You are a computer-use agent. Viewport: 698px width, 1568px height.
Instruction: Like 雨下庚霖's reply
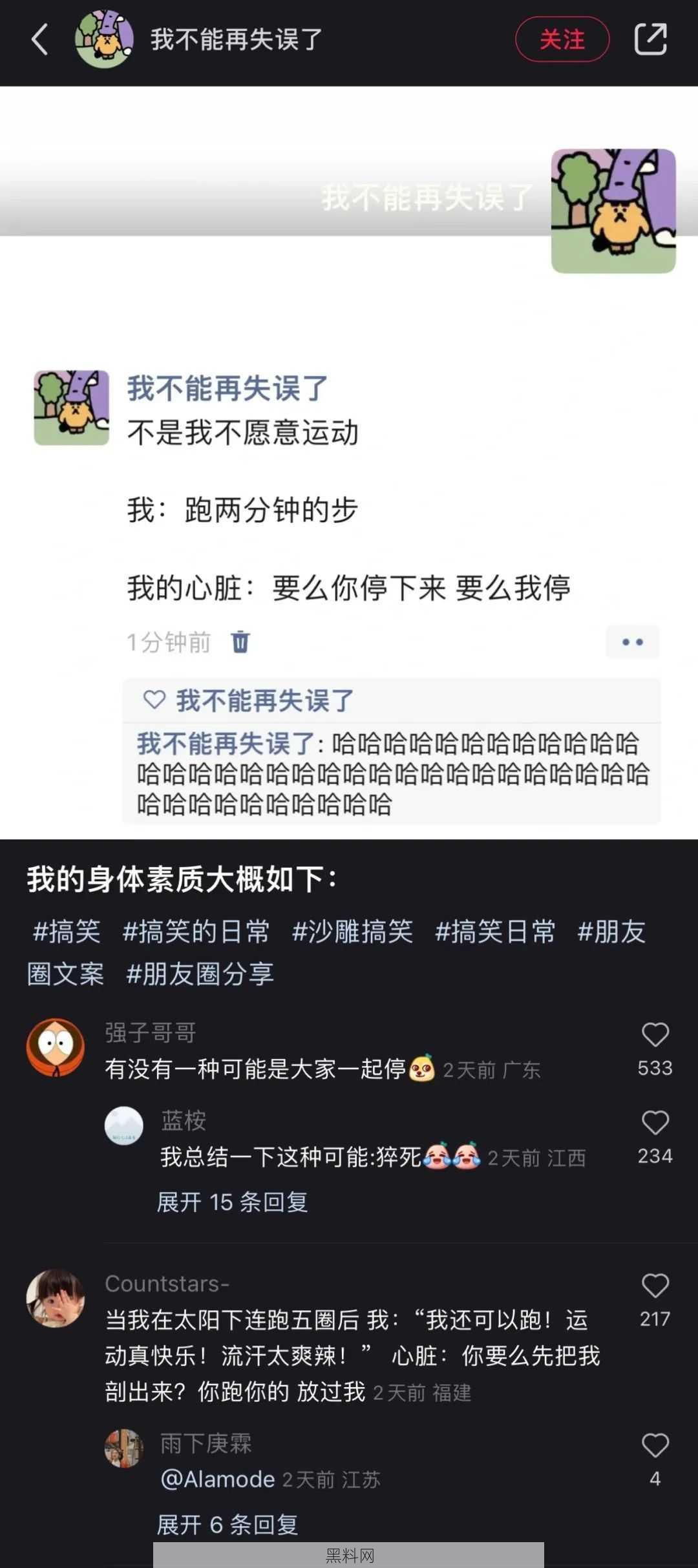coord(655,1445)
